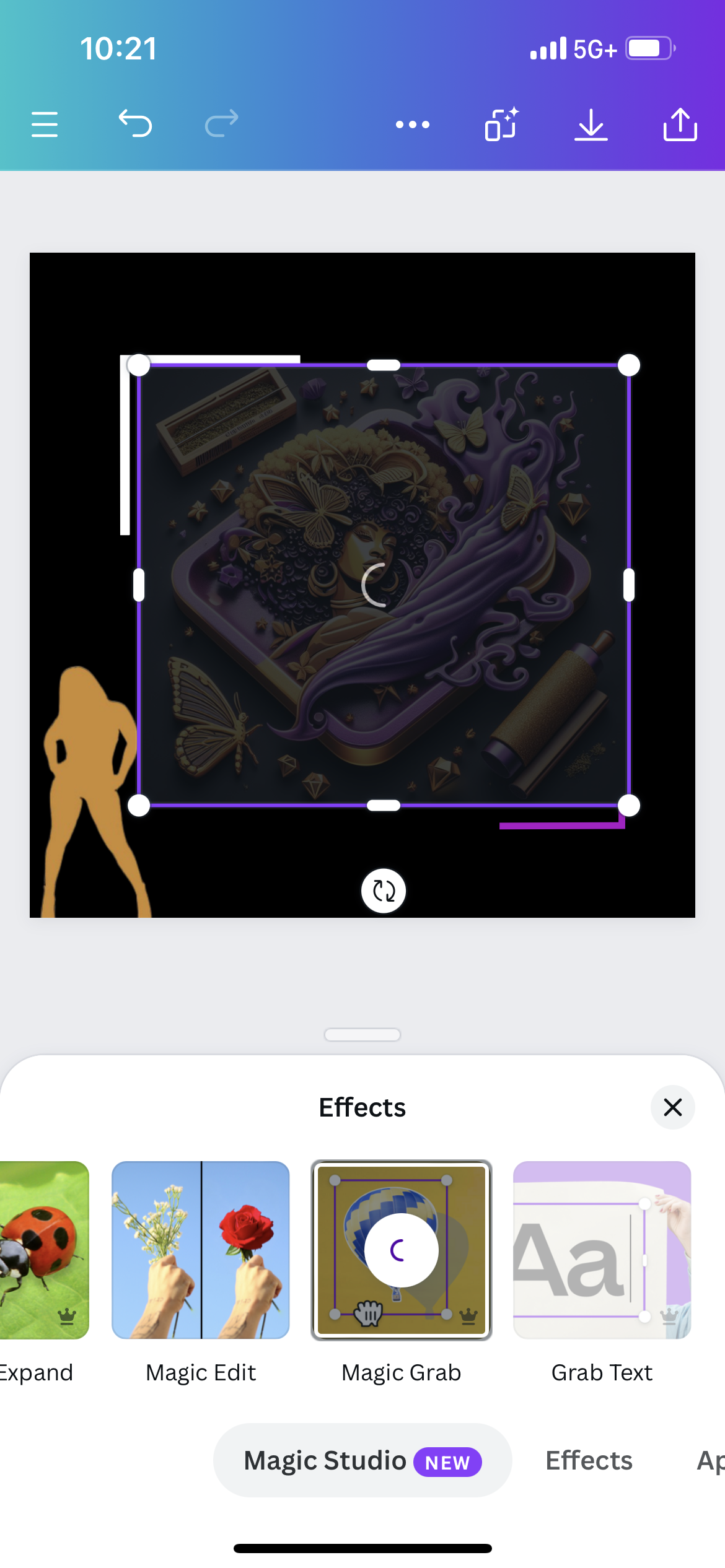This screenshot has height=1568, width=725.
Task: Tap the rotate handle below the image
Action: click(x=384, y=891)
